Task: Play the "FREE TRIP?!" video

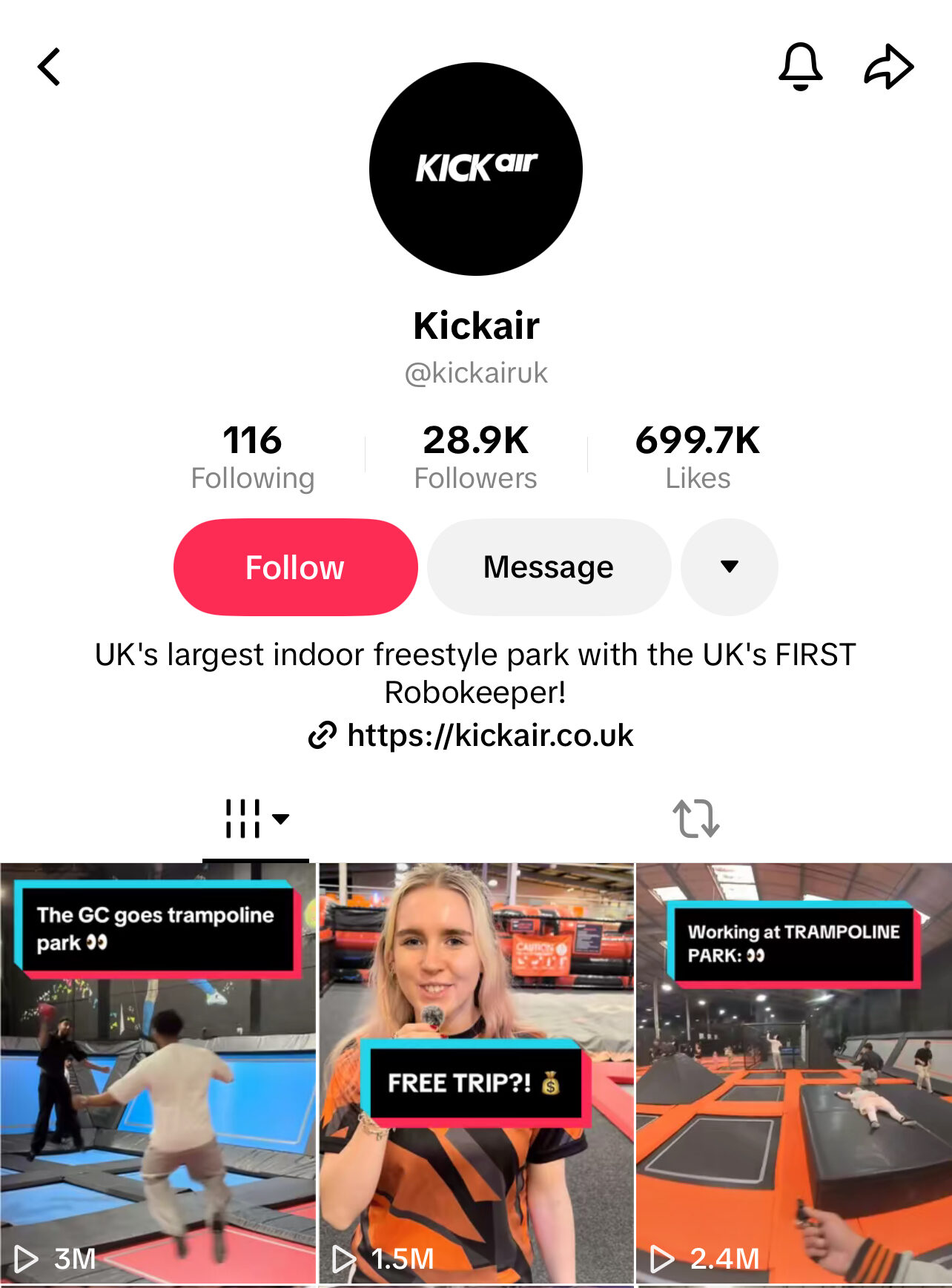Action: (x=476, y=1075)
